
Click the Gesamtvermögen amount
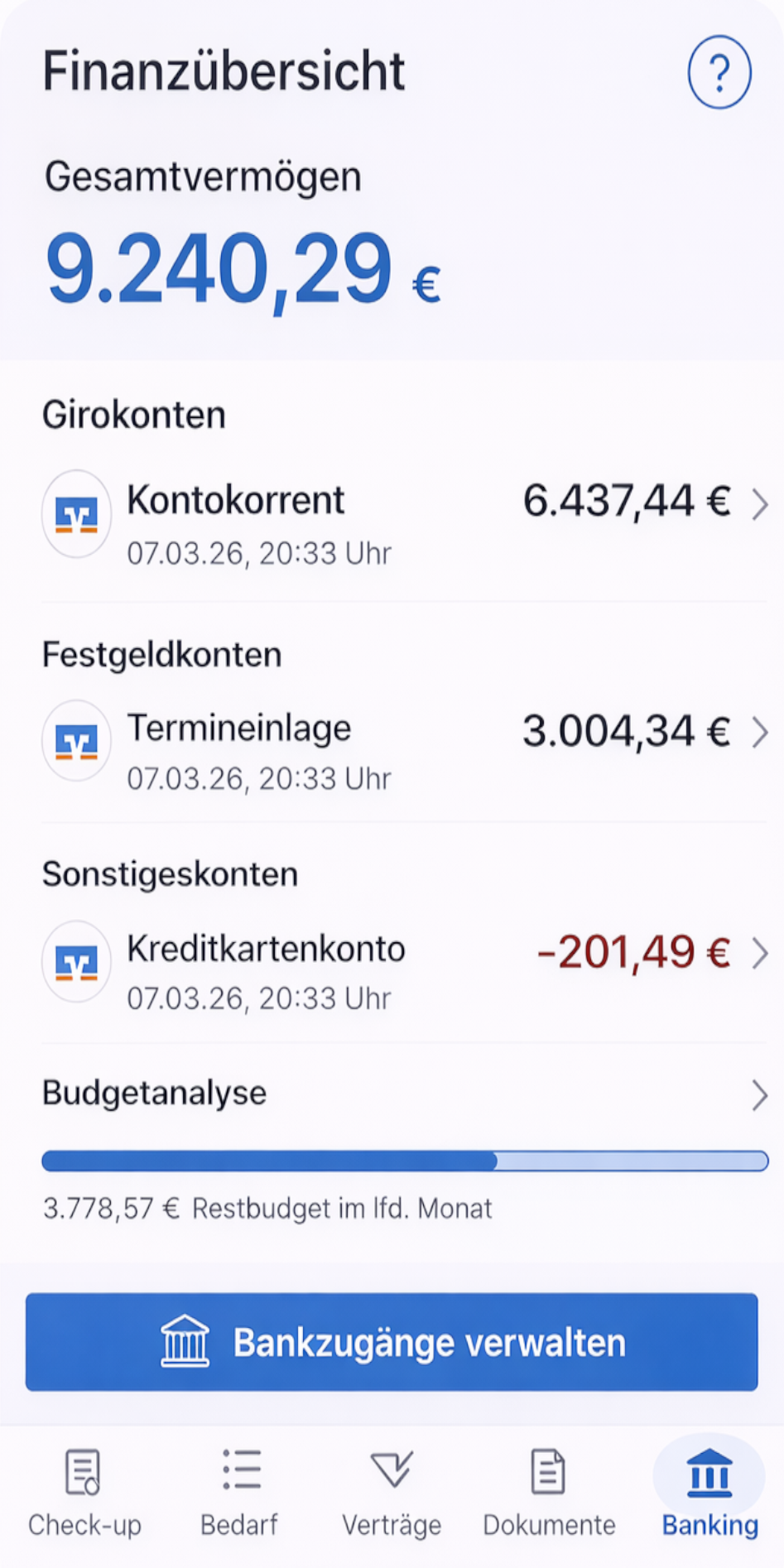coord(217,267)
